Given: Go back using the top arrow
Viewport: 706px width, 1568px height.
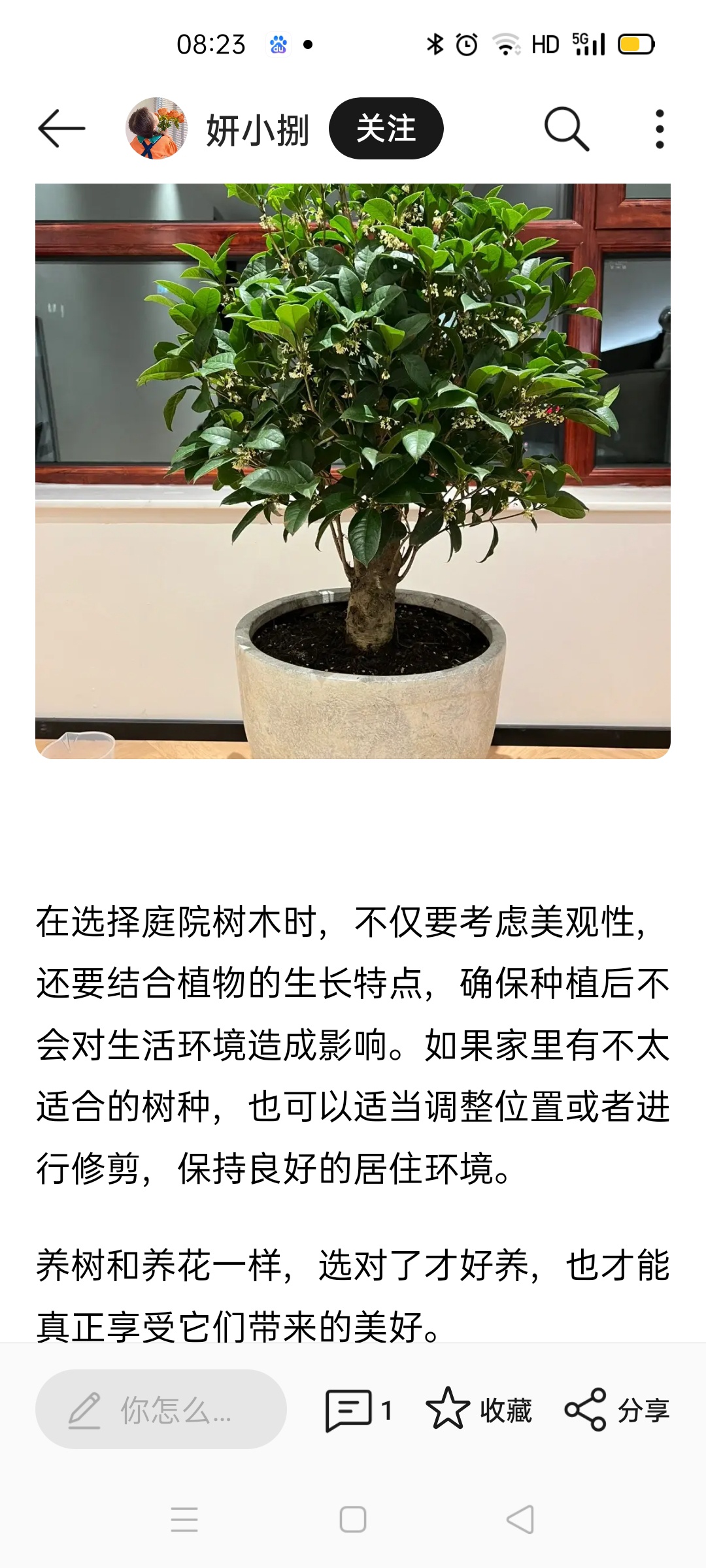Looking at the screenshot, I should coord(61,129).
